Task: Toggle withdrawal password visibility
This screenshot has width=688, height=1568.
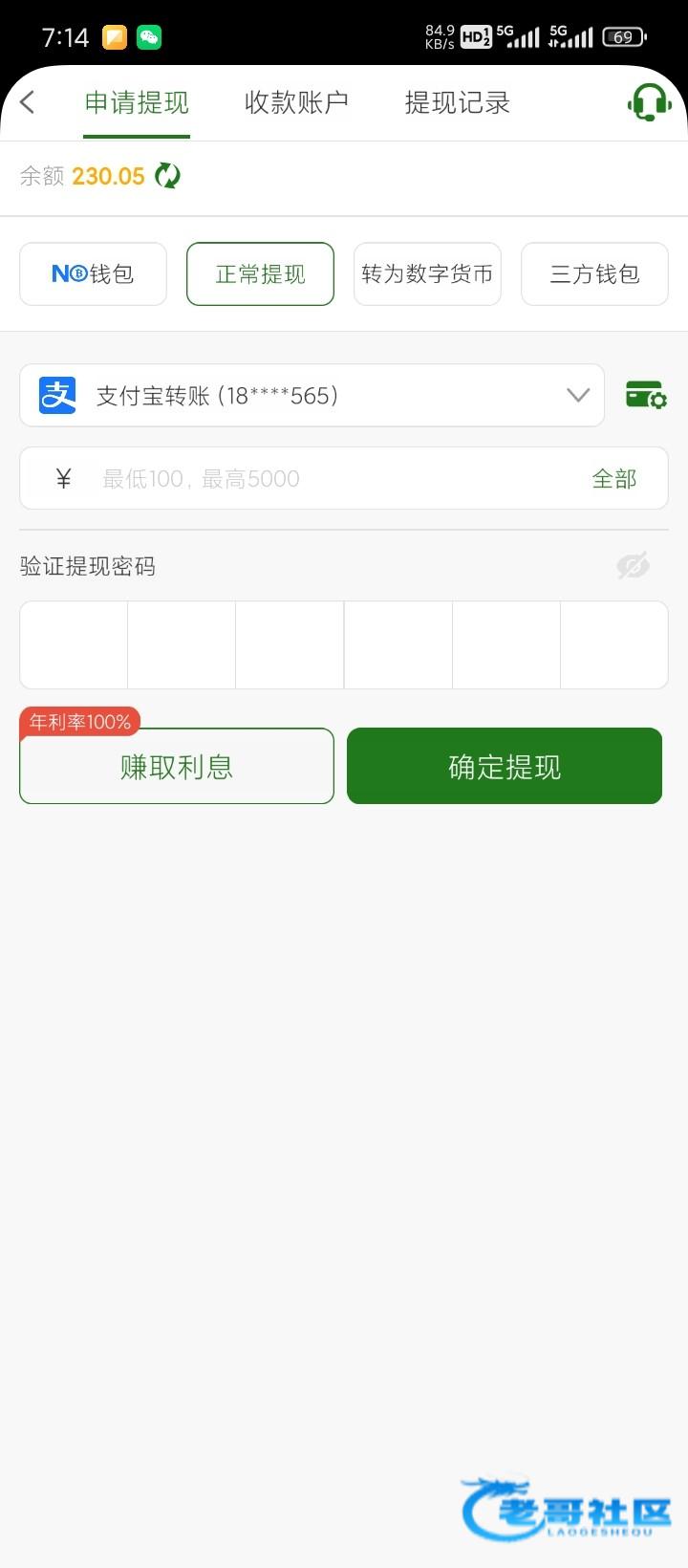Action: point(633,566)
